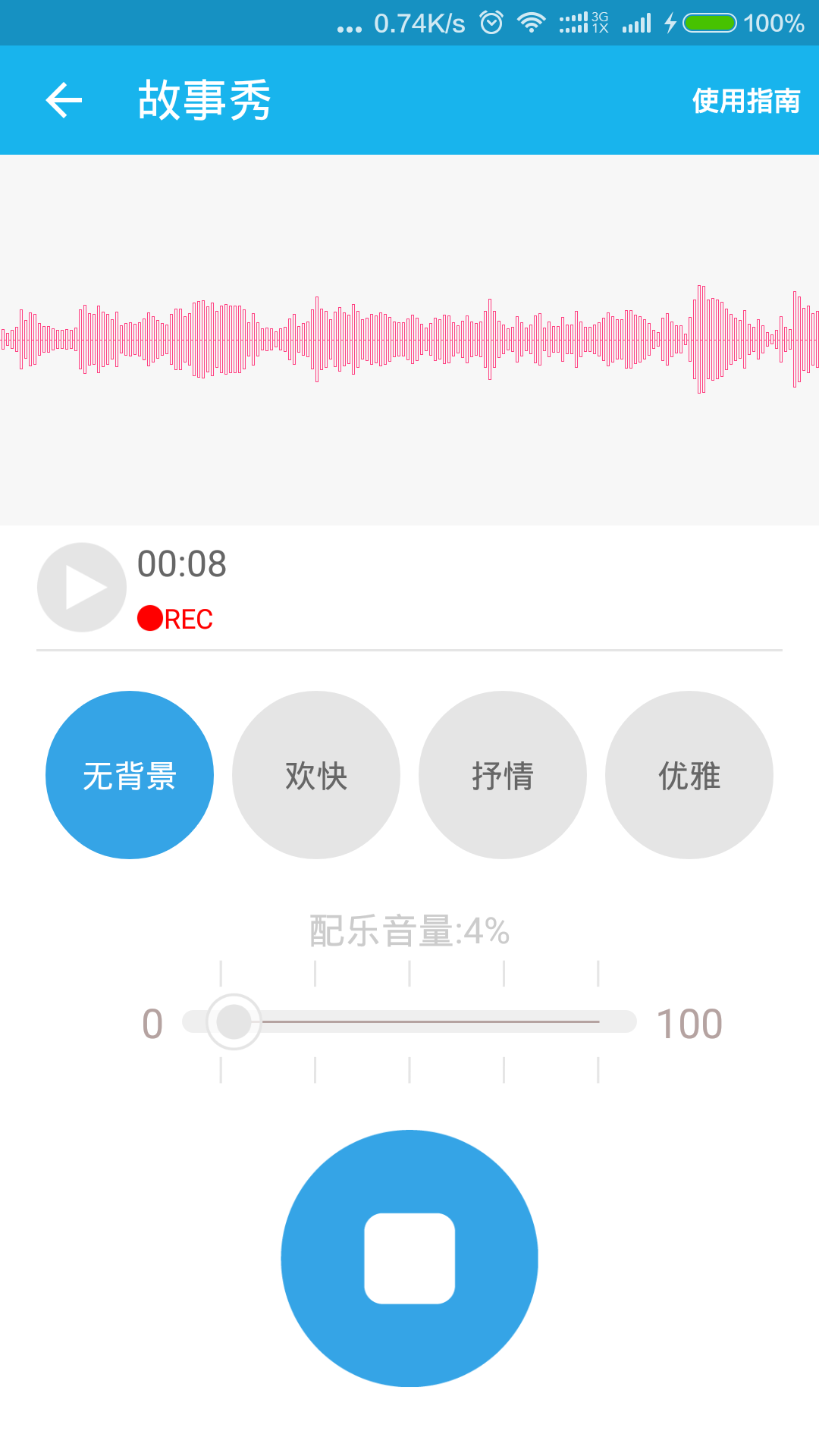Choose the 优雅 background music
Screen dimensions: 819x1456
689,775
